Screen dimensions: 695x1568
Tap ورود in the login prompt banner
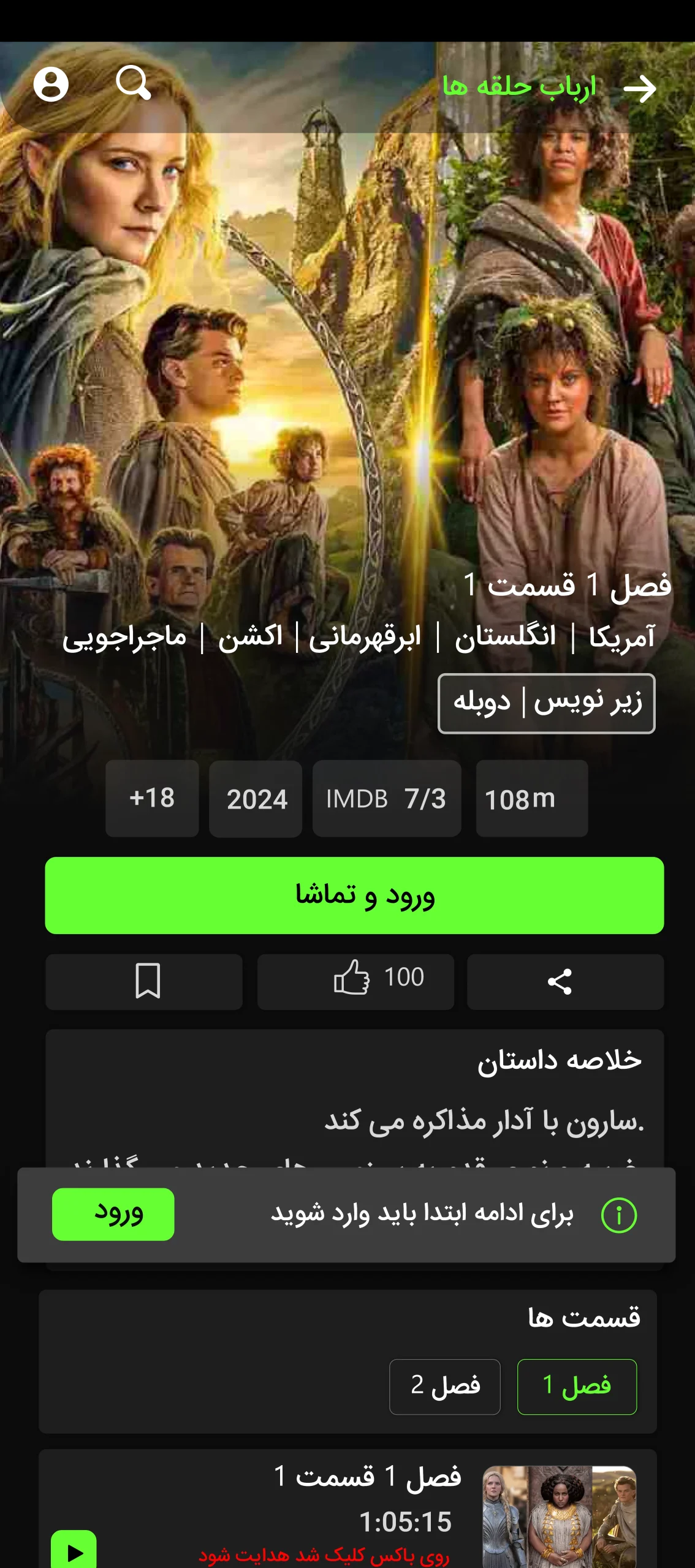pyautogui.click(x=113, y=1214)
